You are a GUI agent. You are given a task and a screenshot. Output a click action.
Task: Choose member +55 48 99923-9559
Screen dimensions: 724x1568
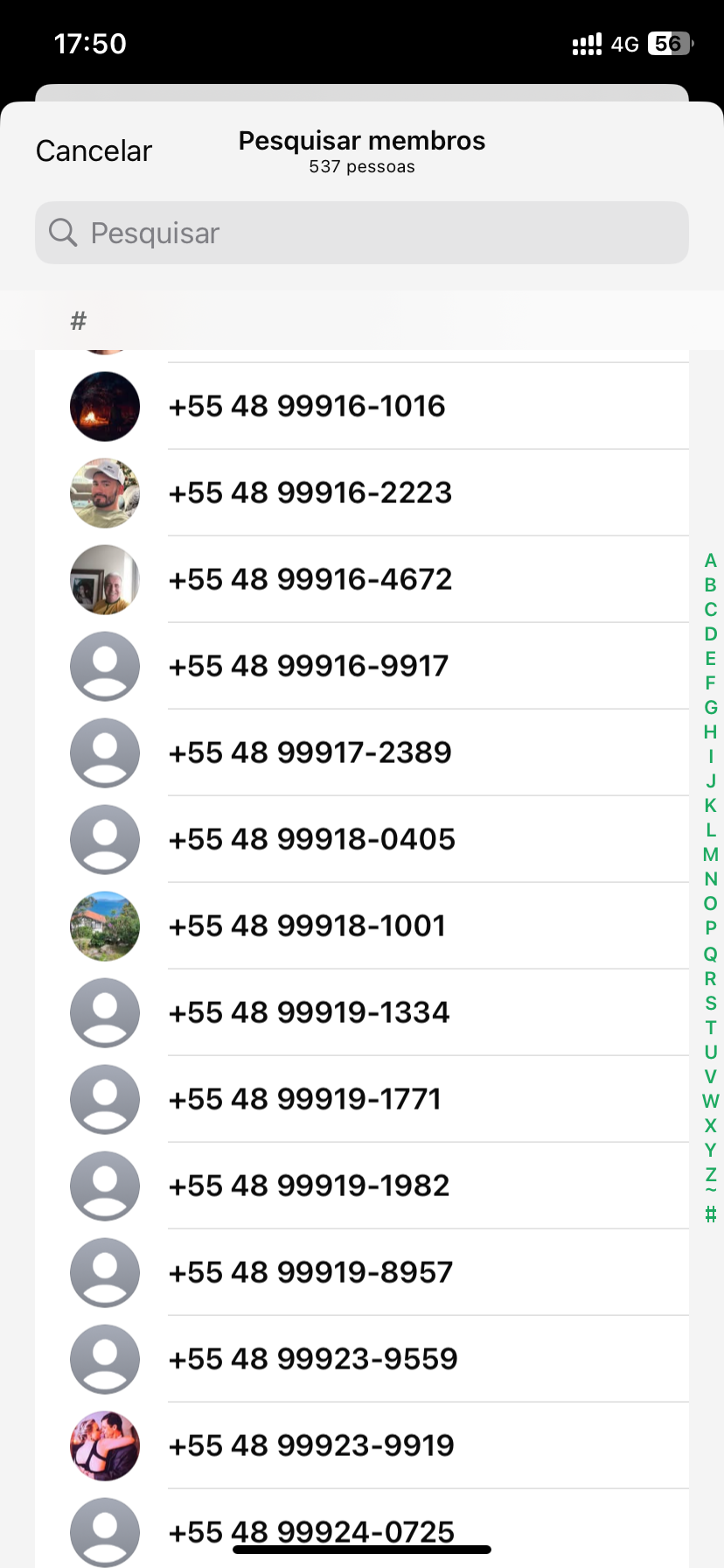pyautogui.click(x=362, y=1359)
